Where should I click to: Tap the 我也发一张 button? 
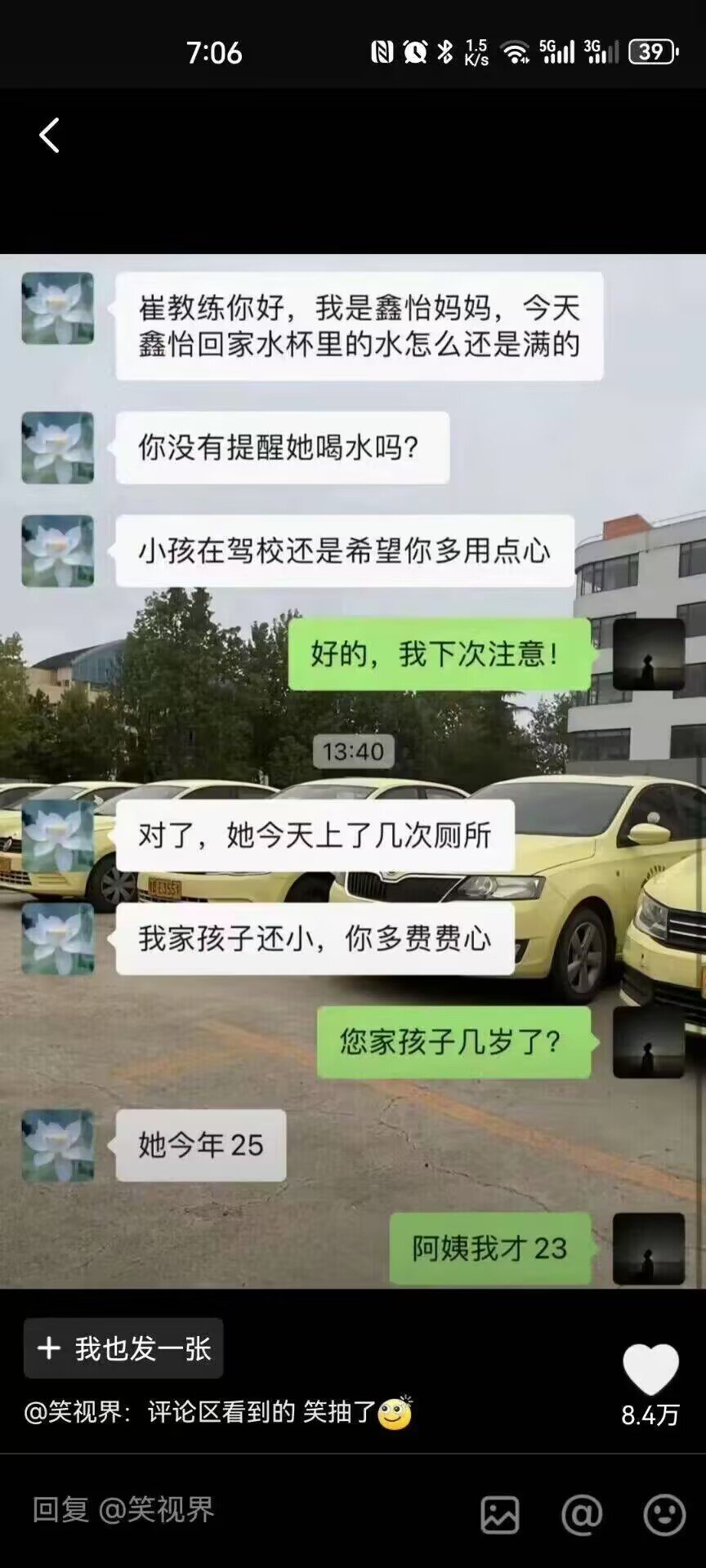(123, 1348)
